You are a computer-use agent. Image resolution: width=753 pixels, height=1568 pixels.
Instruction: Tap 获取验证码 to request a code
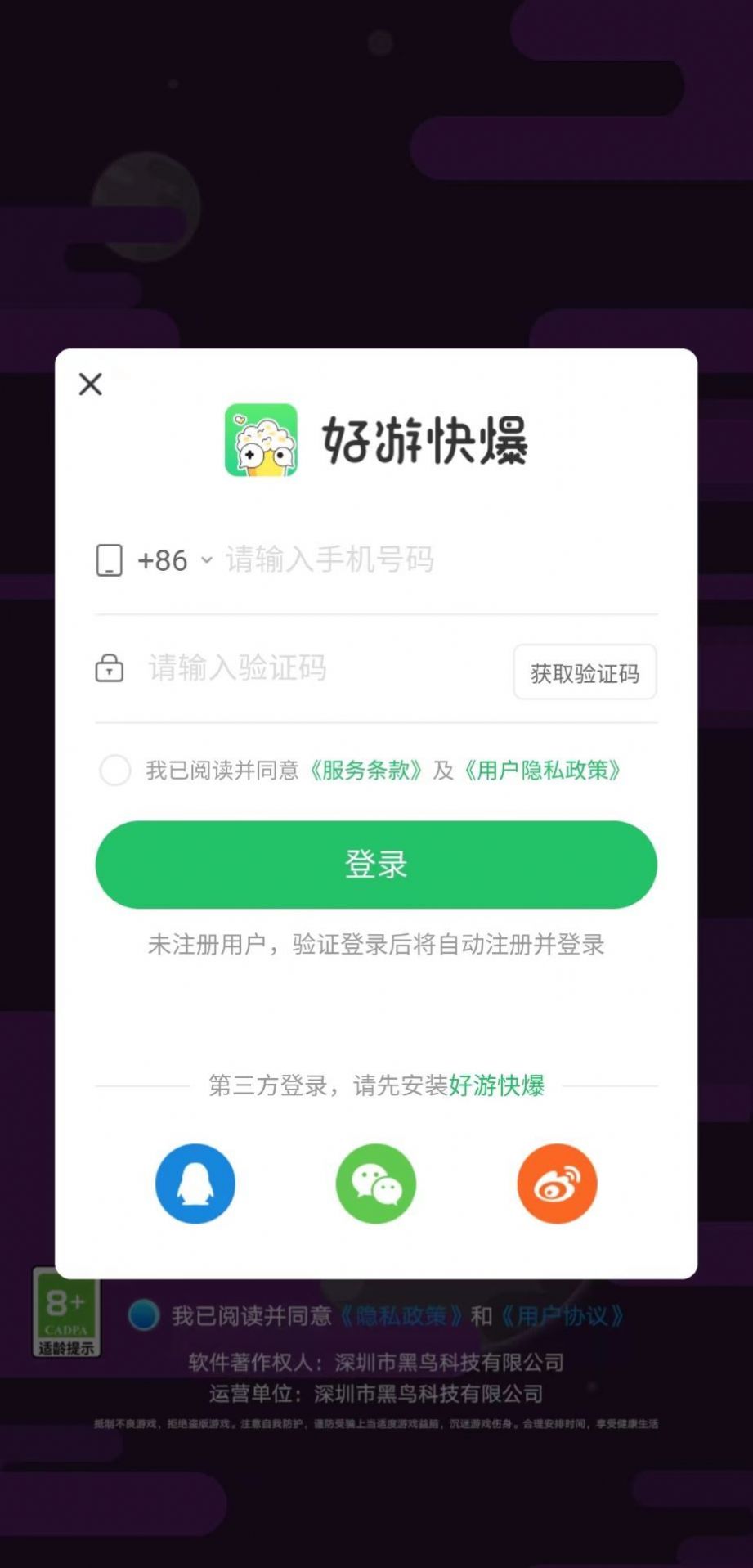click(585, 672)
